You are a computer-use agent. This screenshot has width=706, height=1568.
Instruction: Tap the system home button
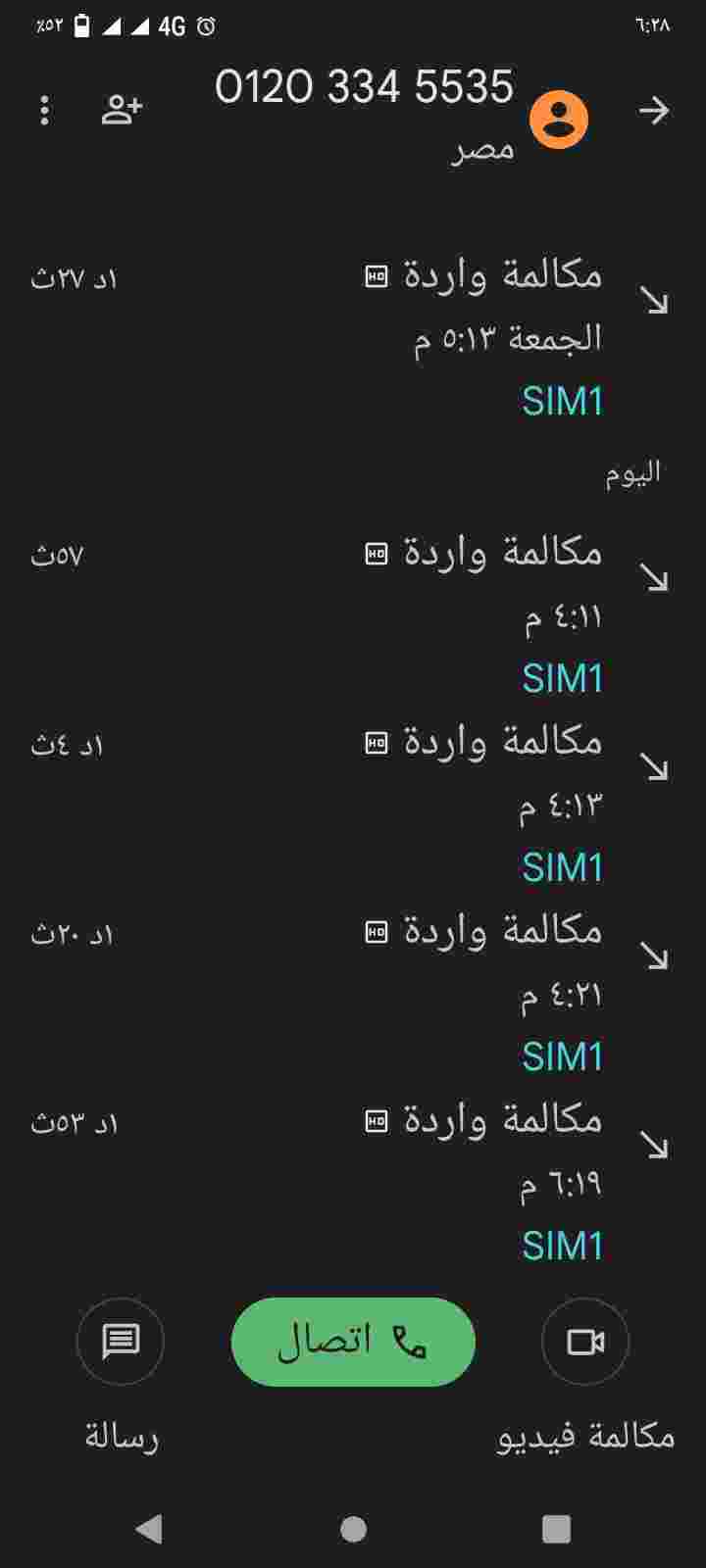353,1528
